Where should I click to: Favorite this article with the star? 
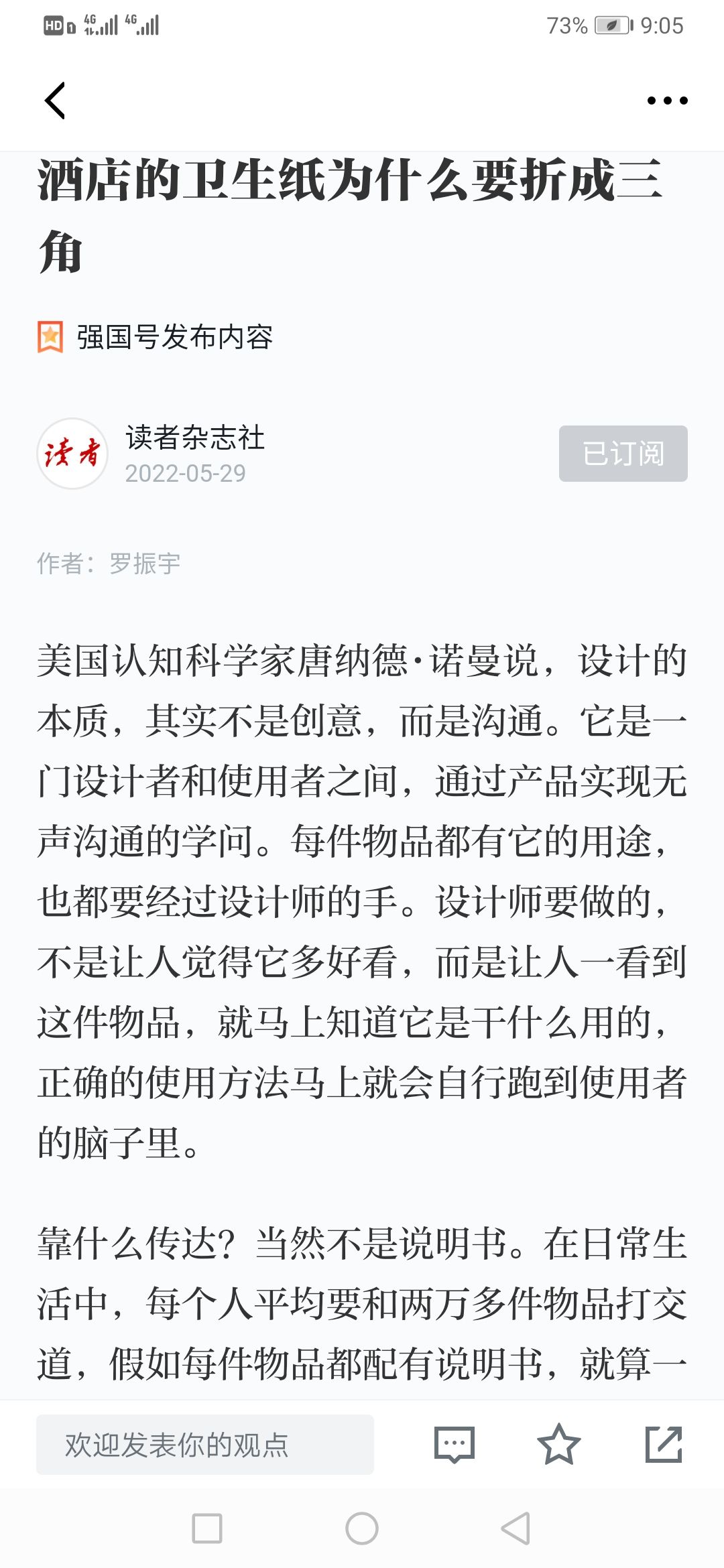click(x=558, y=1445)
